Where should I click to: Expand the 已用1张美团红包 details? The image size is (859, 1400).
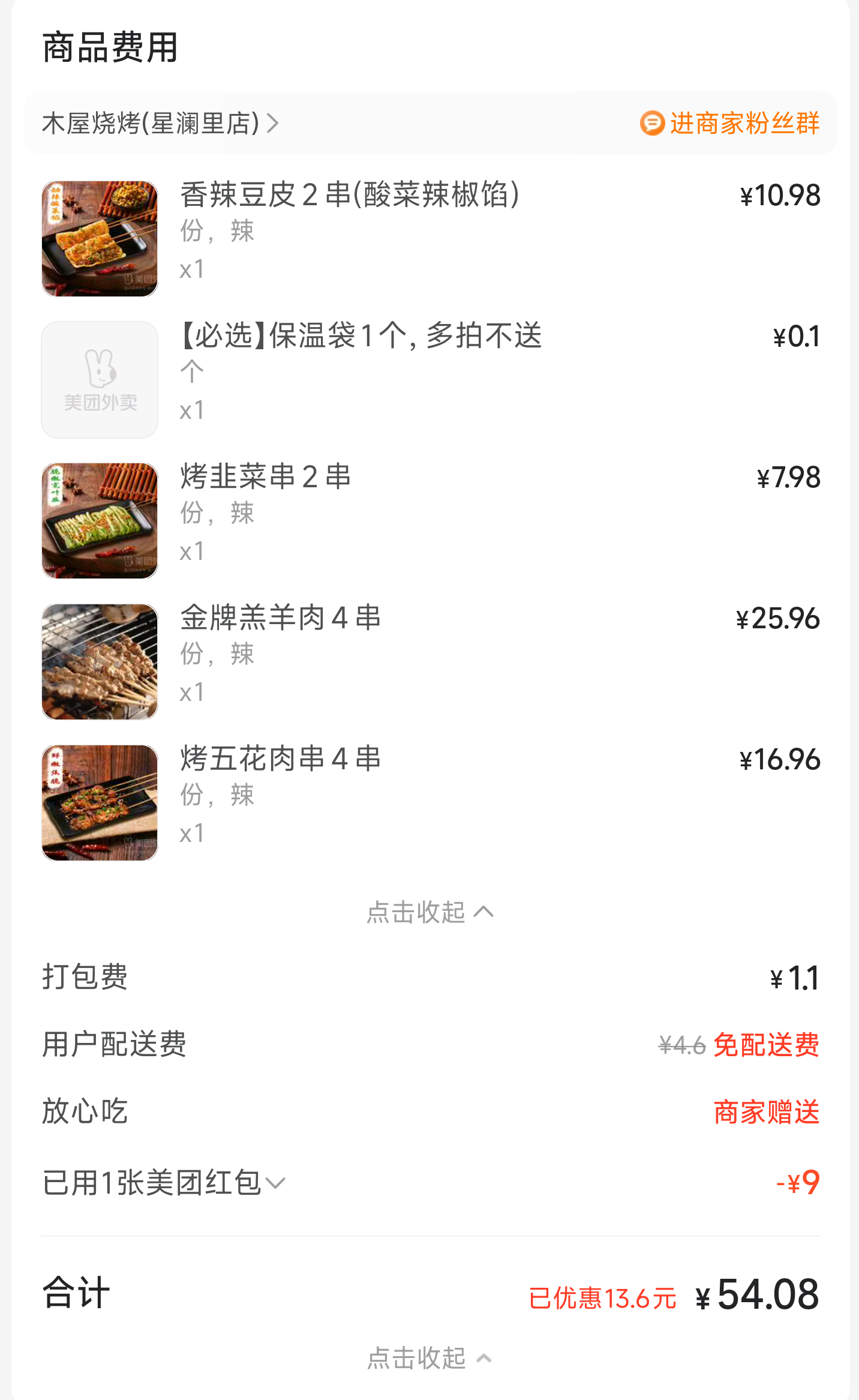163,1183
